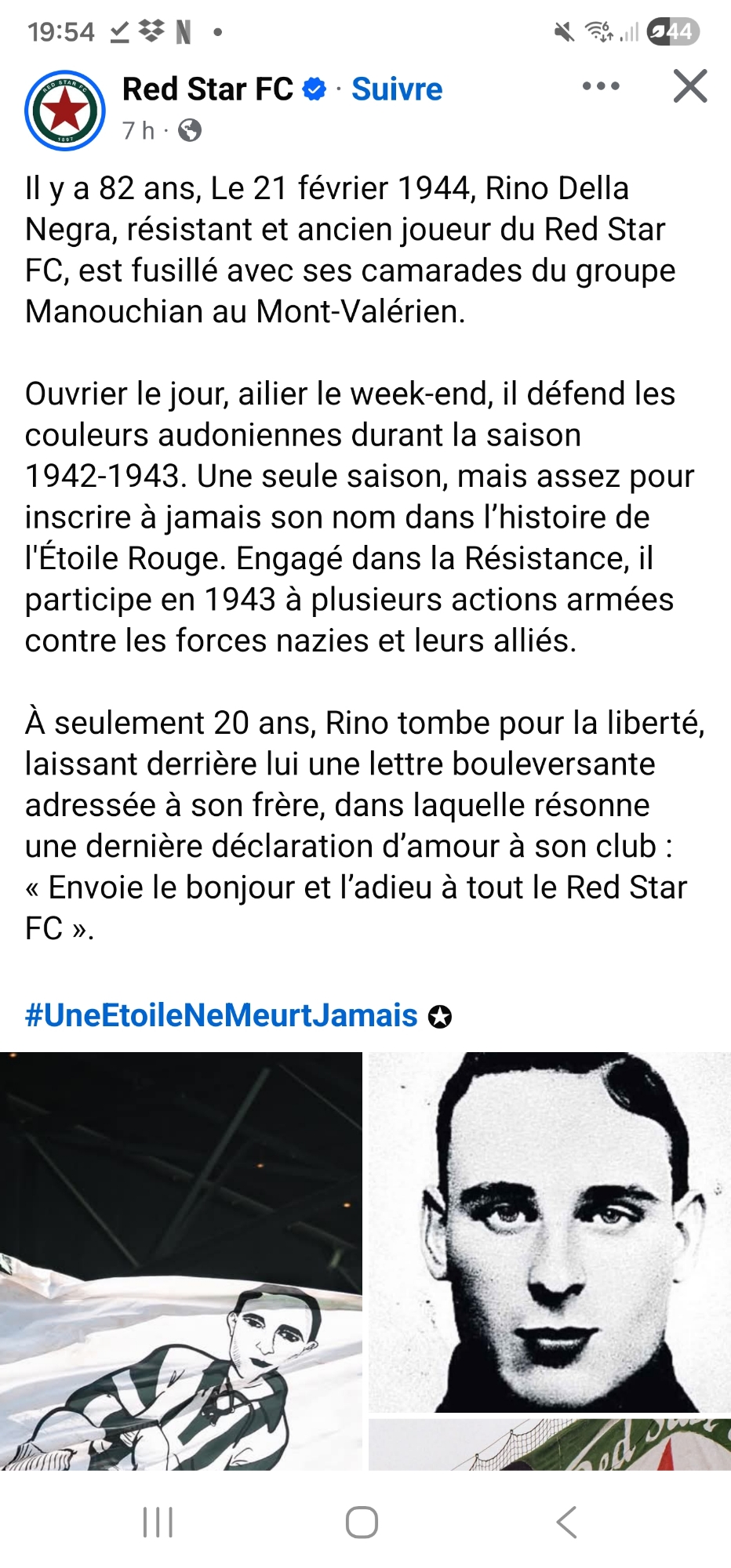
Task: Open Red Star FC profile picture
Action: [x=65, y=111]
